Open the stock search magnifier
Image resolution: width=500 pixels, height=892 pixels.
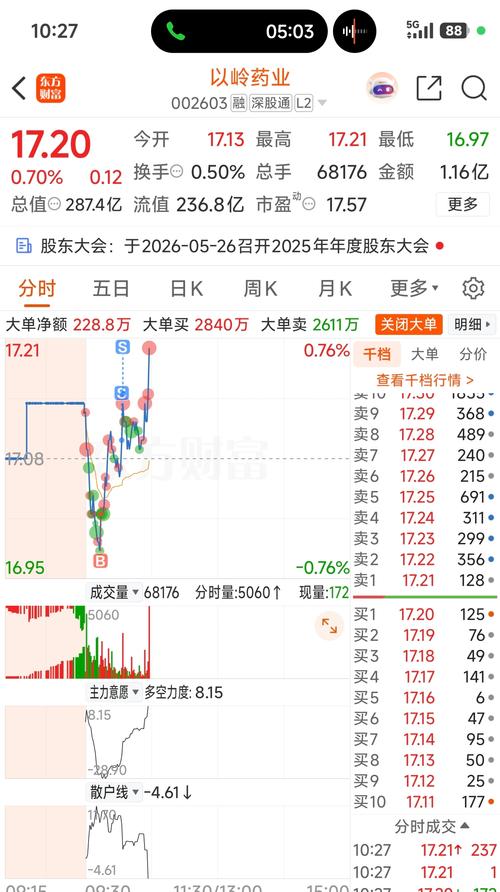[473, 88]
